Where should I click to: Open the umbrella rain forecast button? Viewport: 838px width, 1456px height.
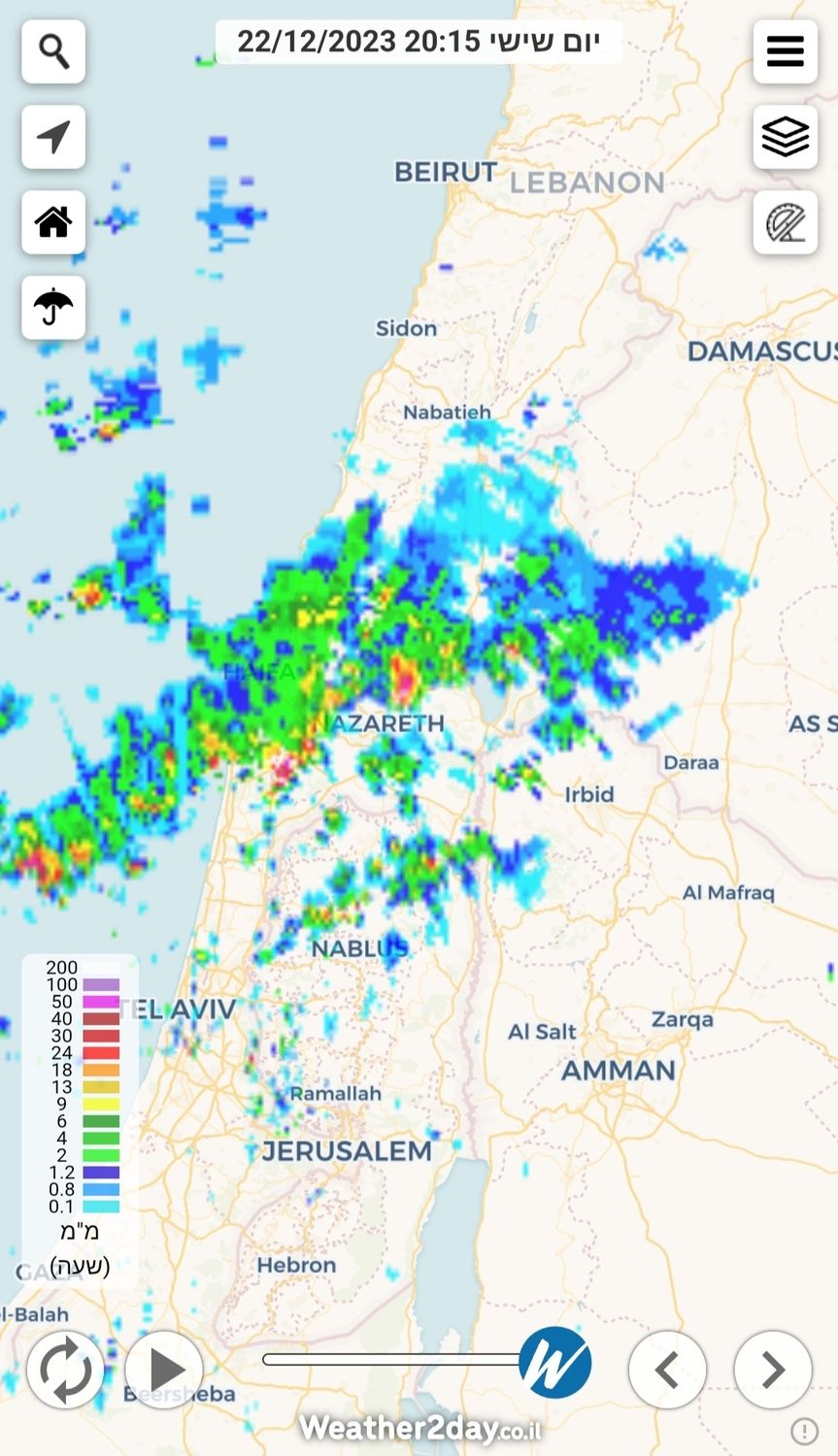tap(53, 308)
